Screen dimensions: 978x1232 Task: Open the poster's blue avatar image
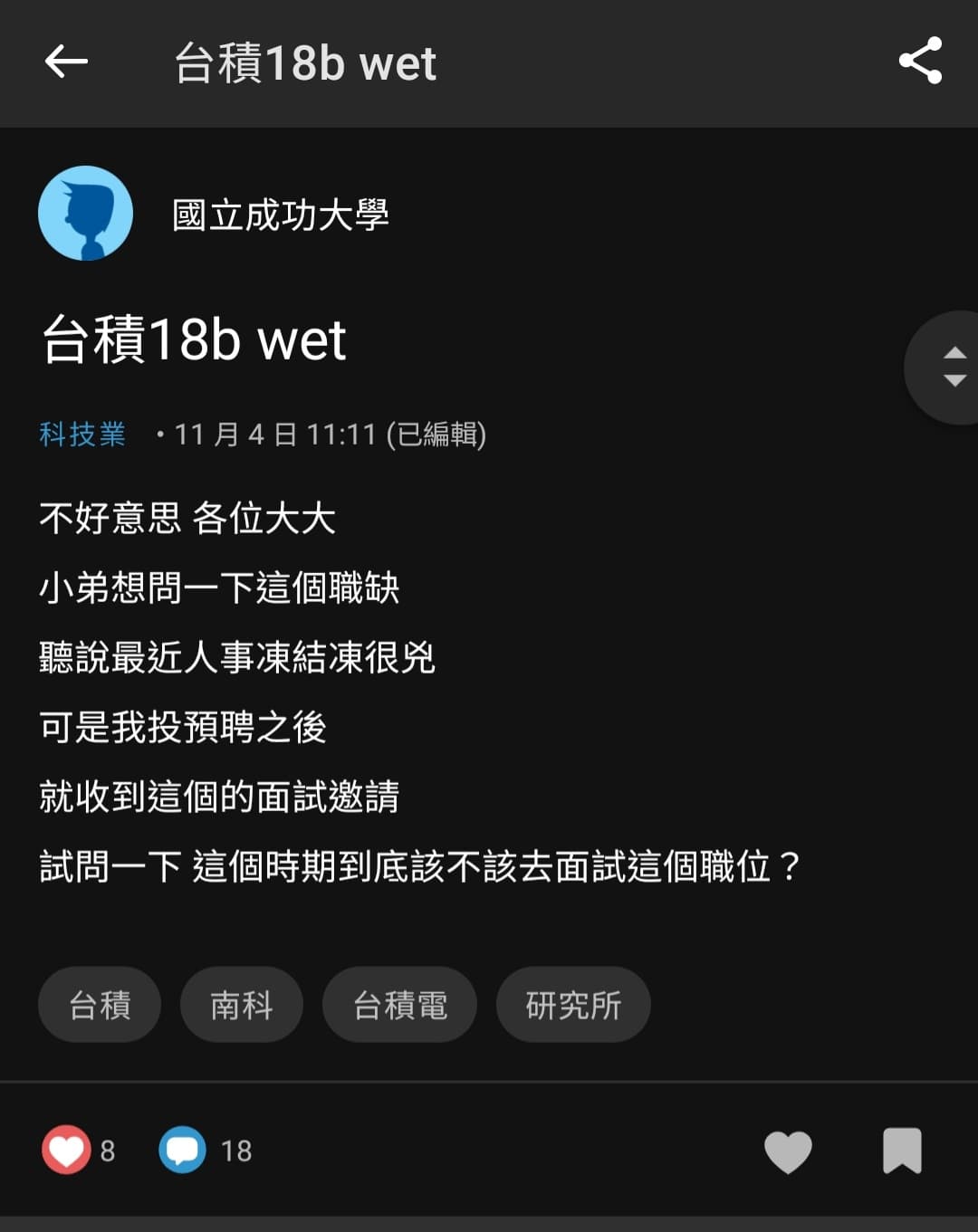pos(85,214)
